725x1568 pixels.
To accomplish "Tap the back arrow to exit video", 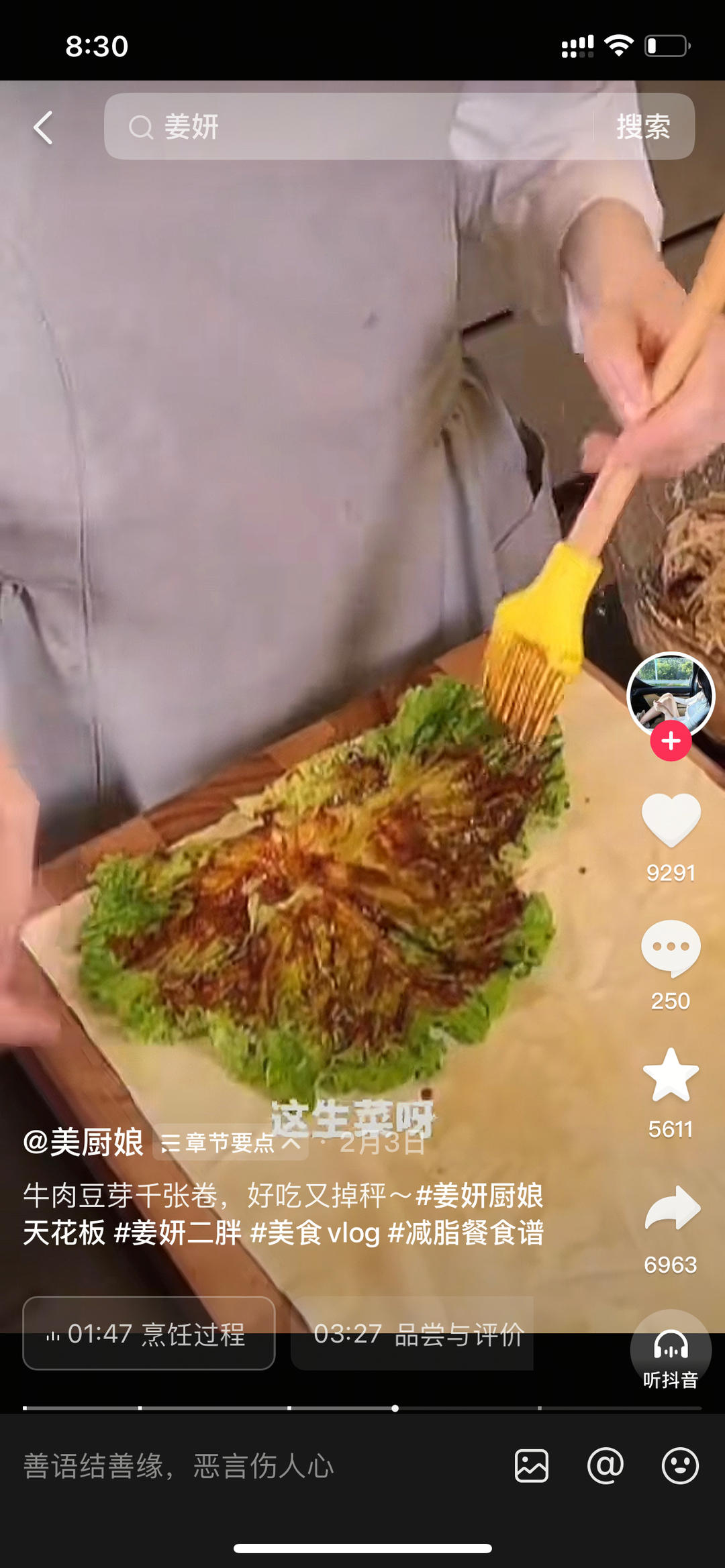I will point(42,127).
